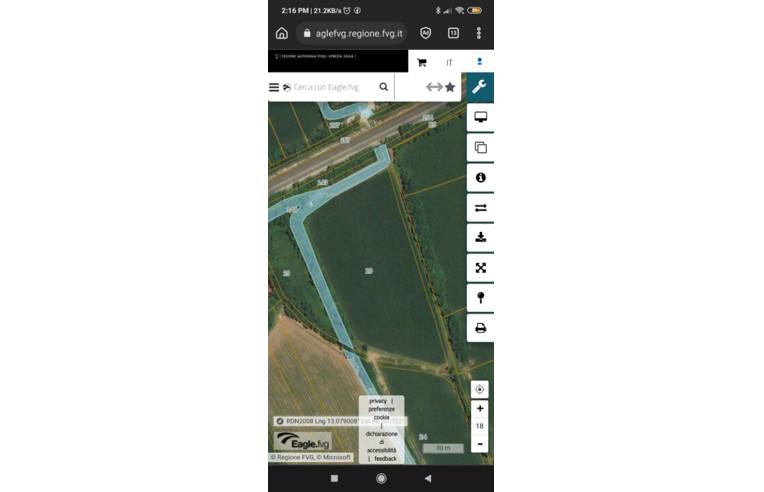Center the map on my location
The image size is (764, 492).
(480, 389)
